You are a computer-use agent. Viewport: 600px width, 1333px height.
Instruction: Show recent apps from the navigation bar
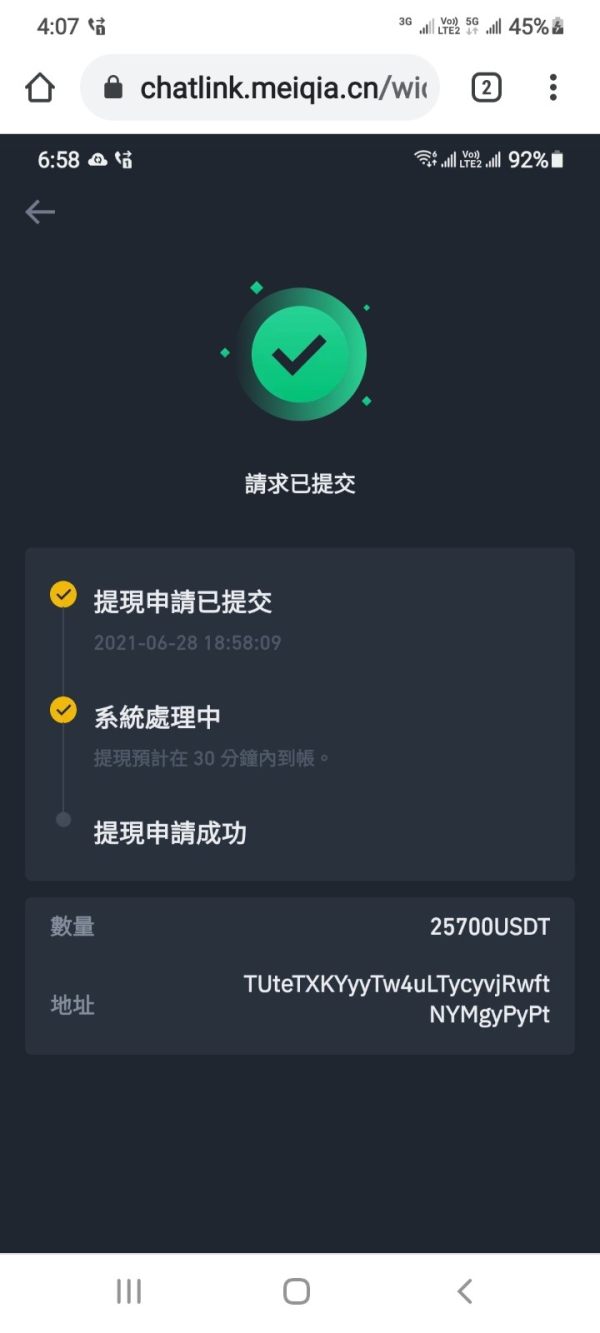pos(129,1291)
